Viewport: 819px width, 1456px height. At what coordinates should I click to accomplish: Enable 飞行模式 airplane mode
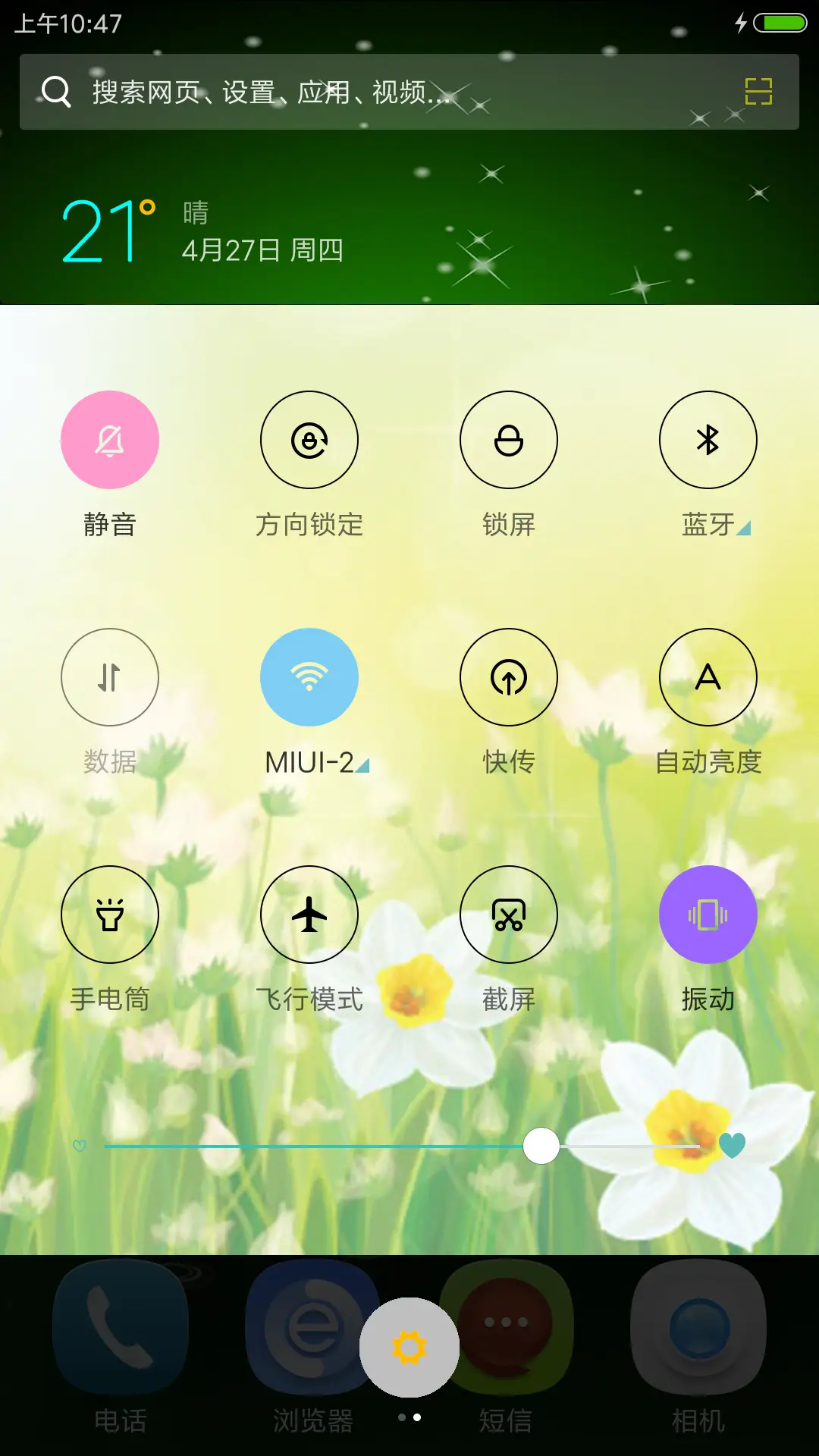309,915
